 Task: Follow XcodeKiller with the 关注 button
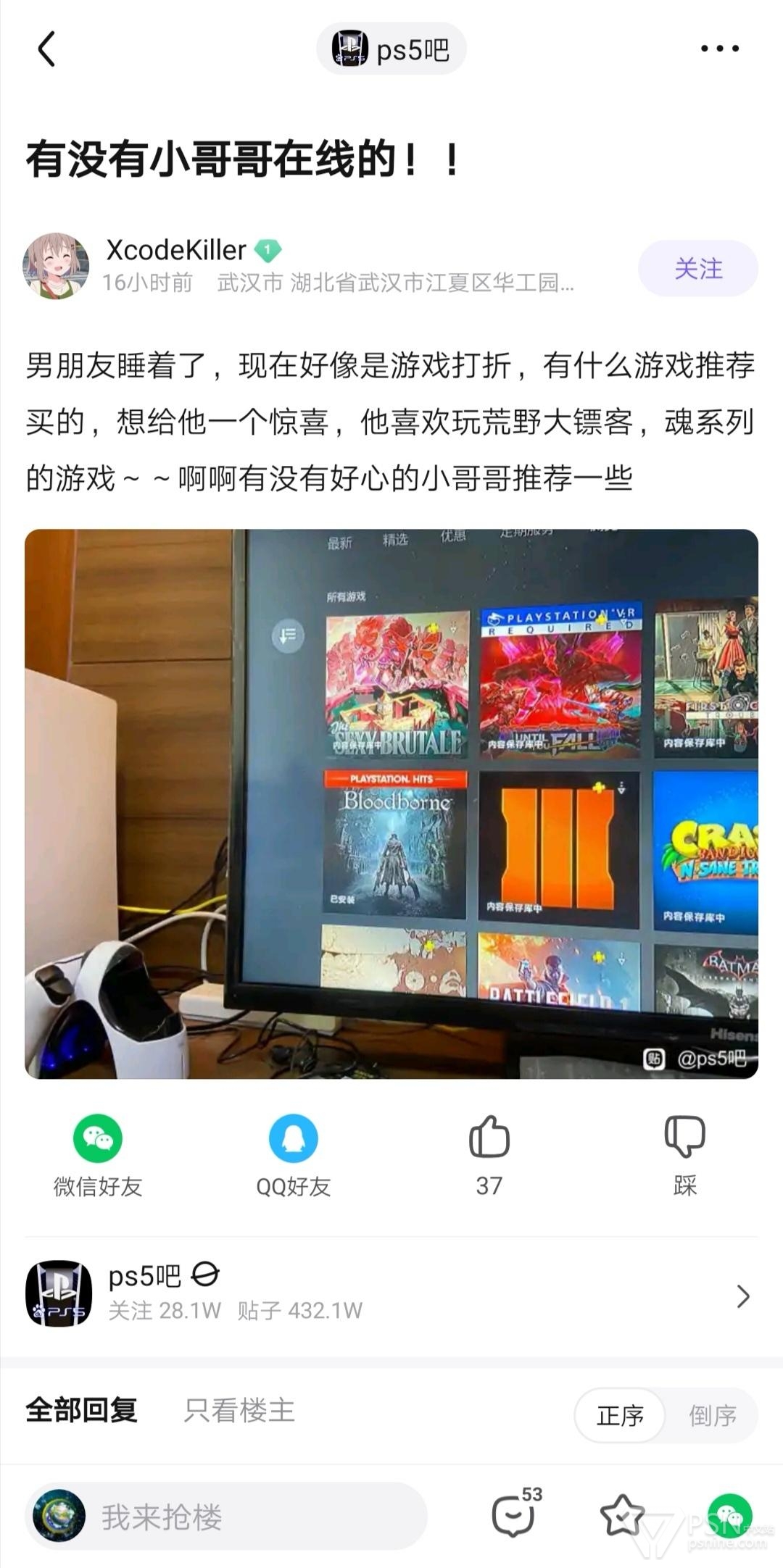[698, 269]
